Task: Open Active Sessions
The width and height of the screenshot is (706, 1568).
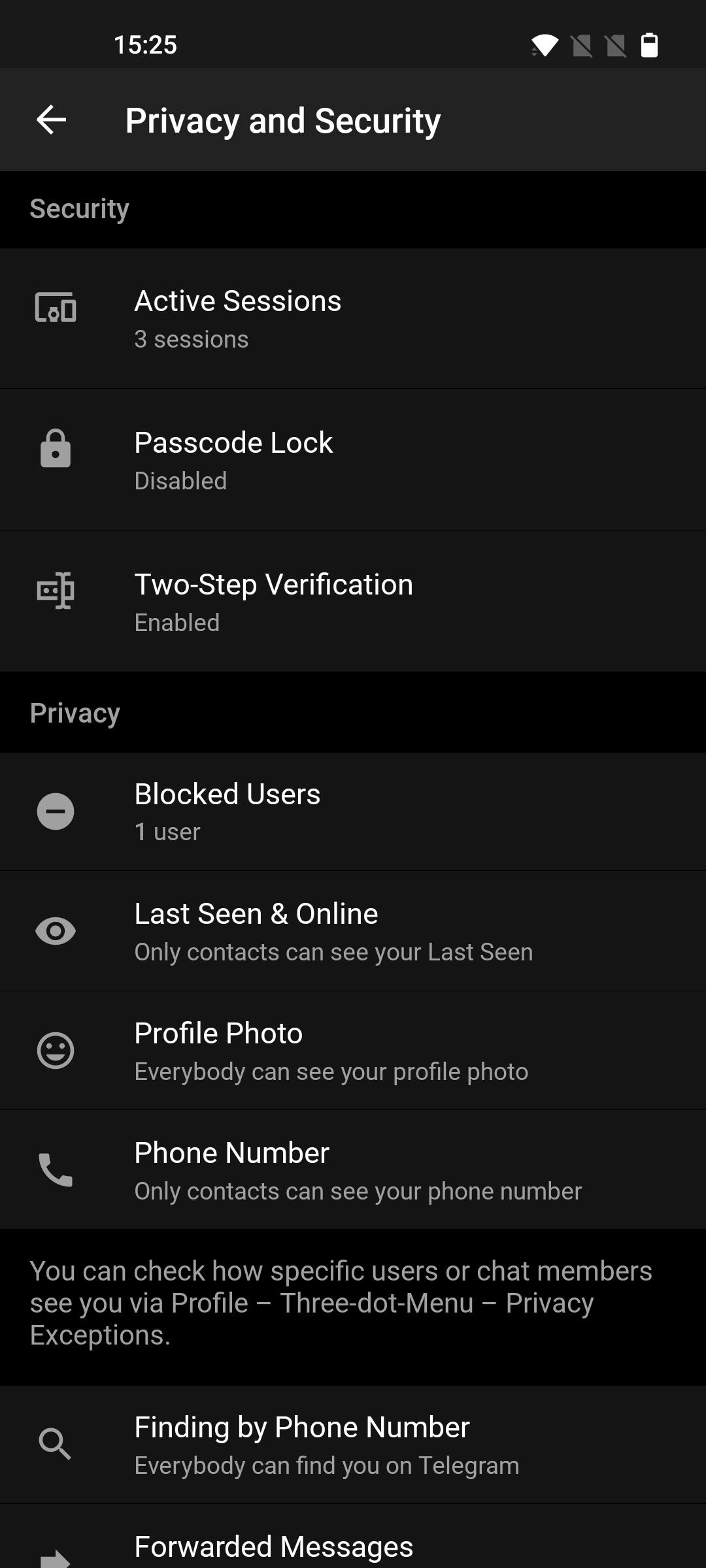Action: tap(353, 318)
